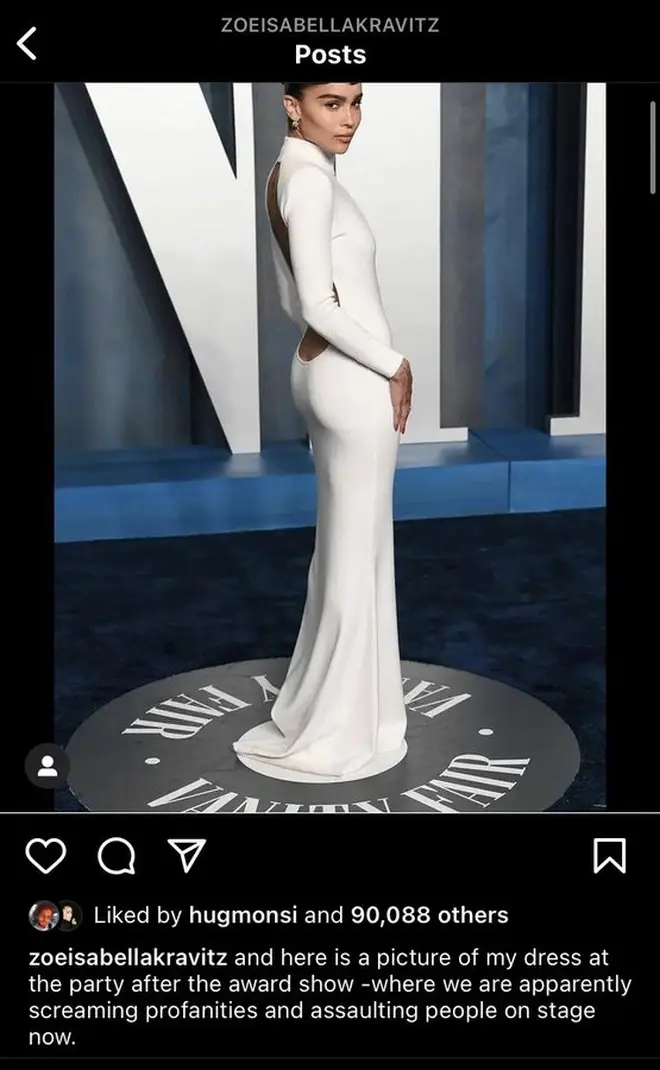Viewport: 660px width, 1070px height.
Task: Open comments with the speech bubble icon
Action: pyautogui.click(x=116, y=856)
